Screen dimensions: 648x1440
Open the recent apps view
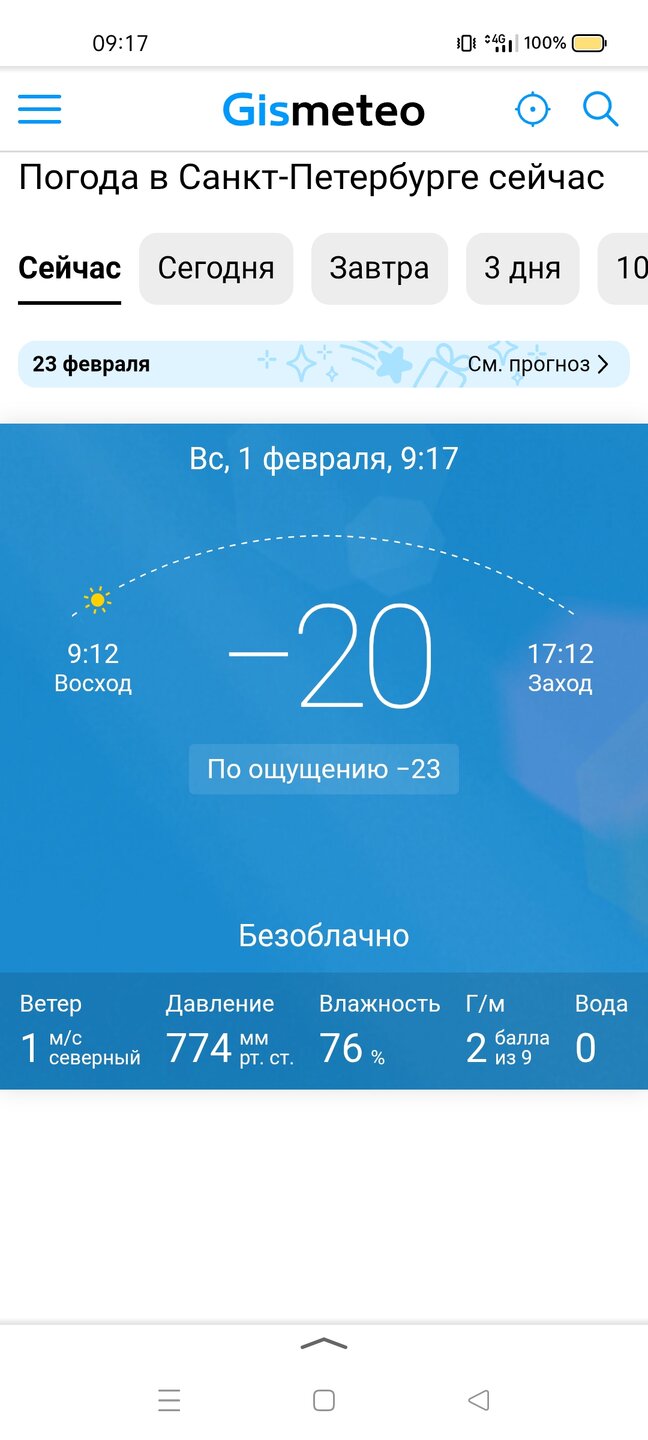coord(169,1400)
